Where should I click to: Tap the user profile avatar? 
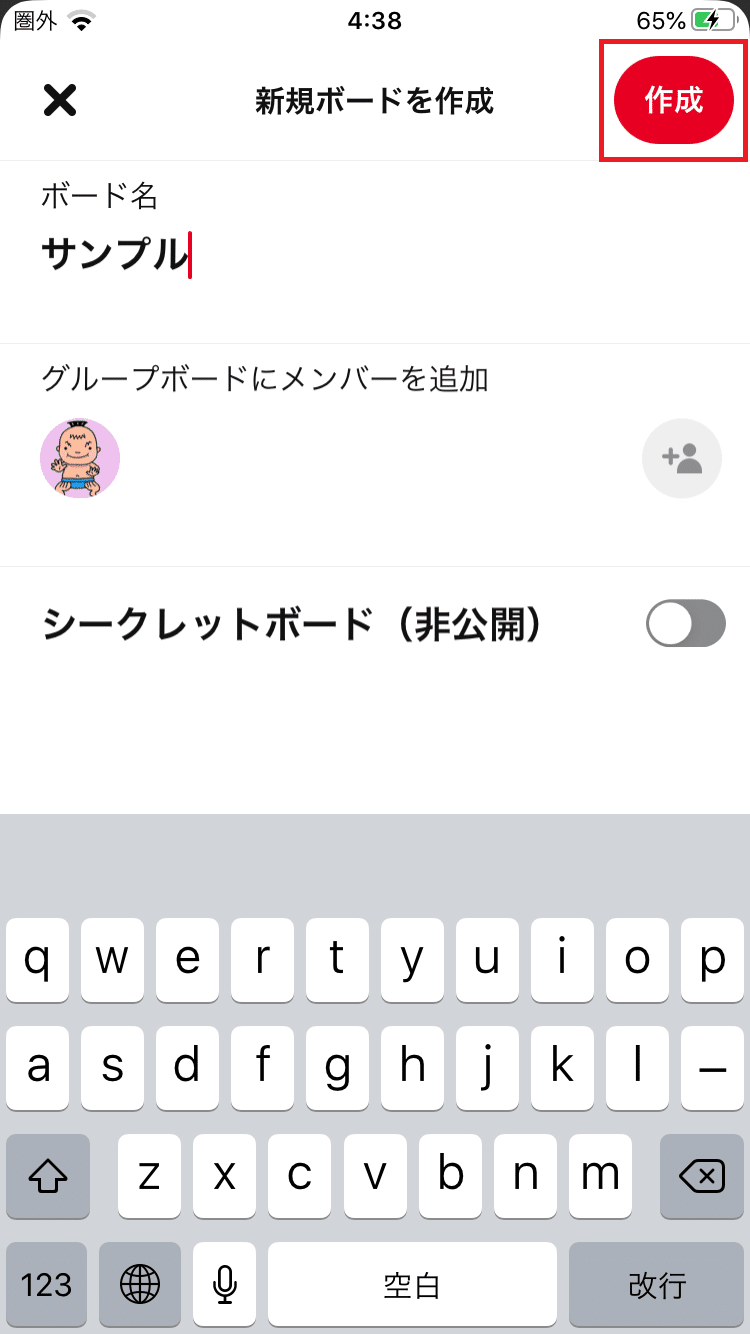click(x=79, y=458)
